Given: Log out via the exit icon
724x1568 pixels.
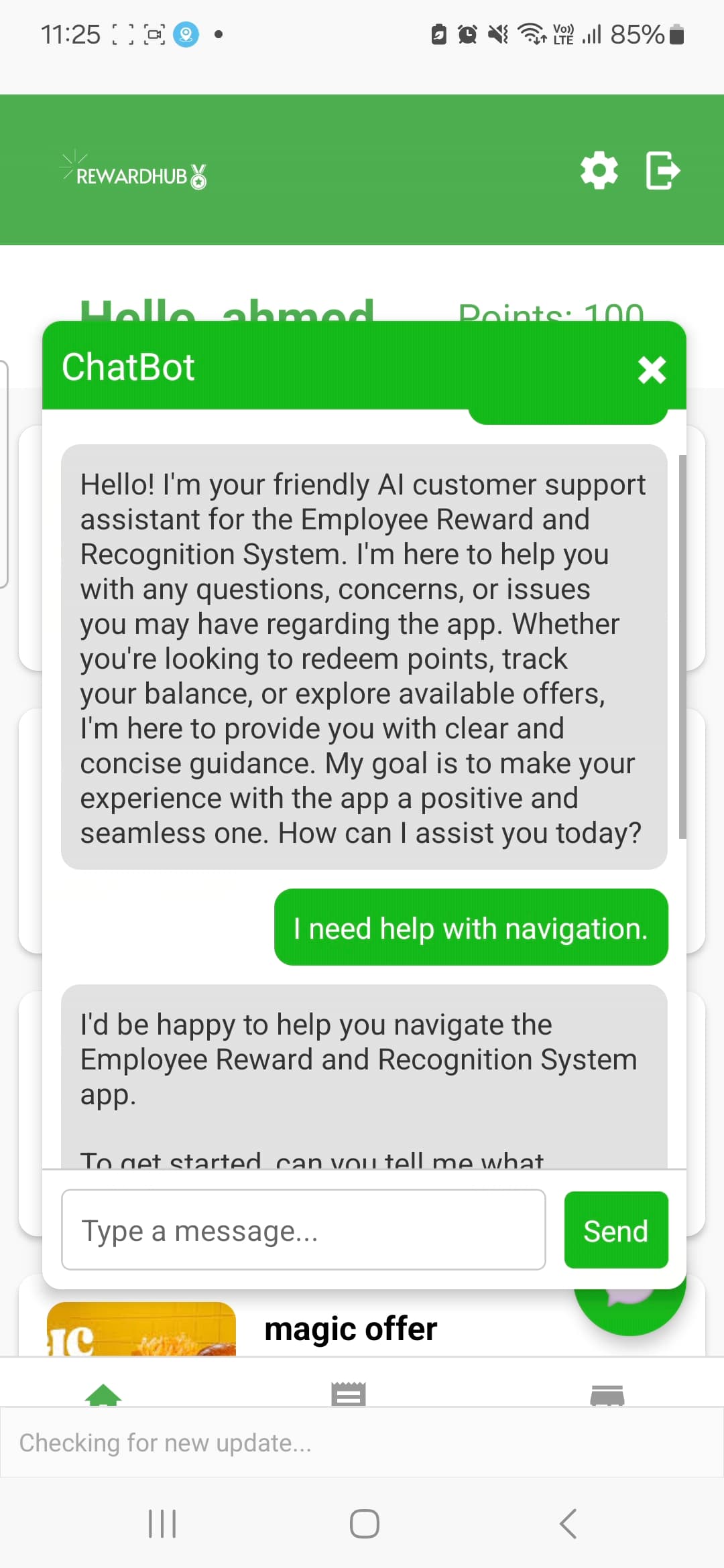Looking at the screenshot, I should [x=662, y=170].
